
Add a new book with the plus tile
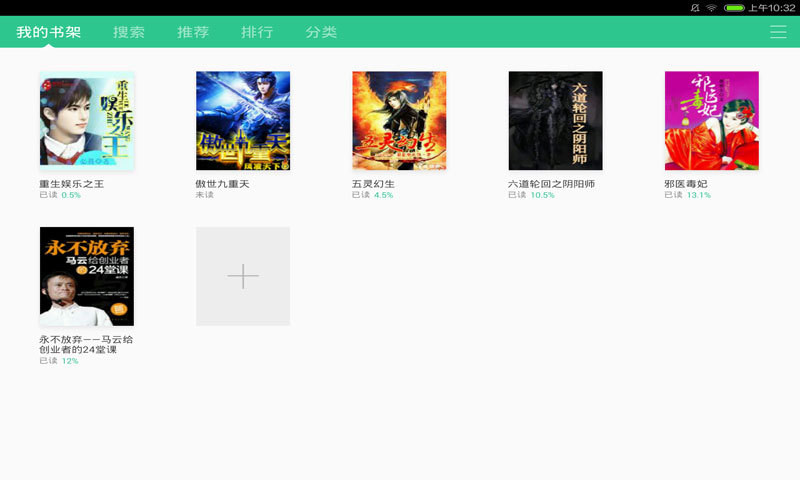click(243, 276)
